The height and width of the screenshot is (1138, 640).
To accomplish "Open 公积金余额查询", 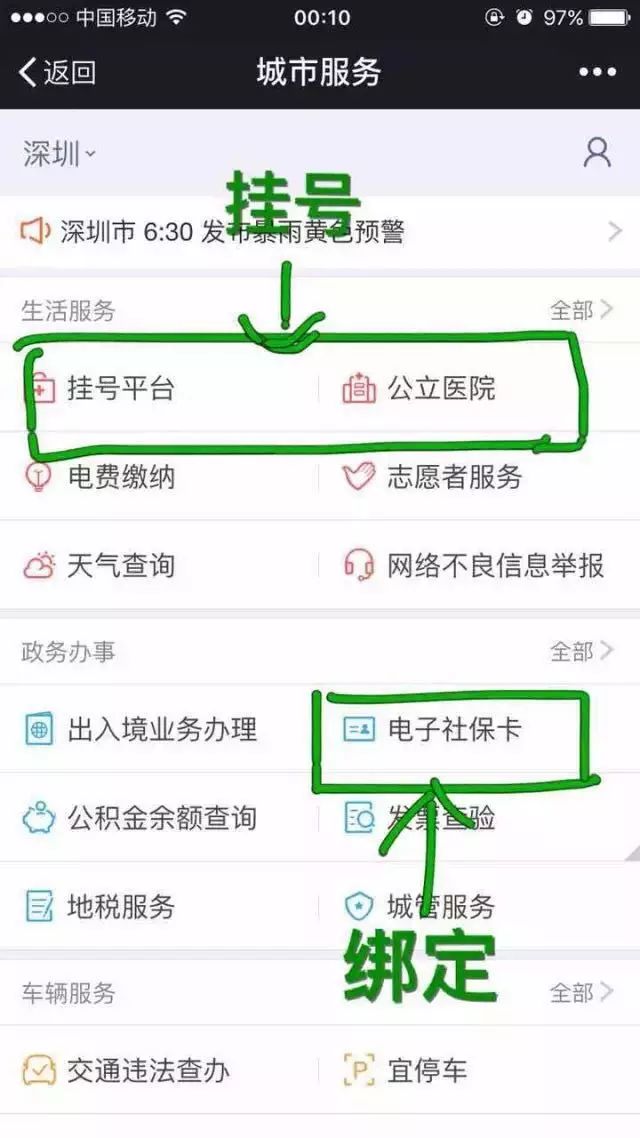I will 160,818.
